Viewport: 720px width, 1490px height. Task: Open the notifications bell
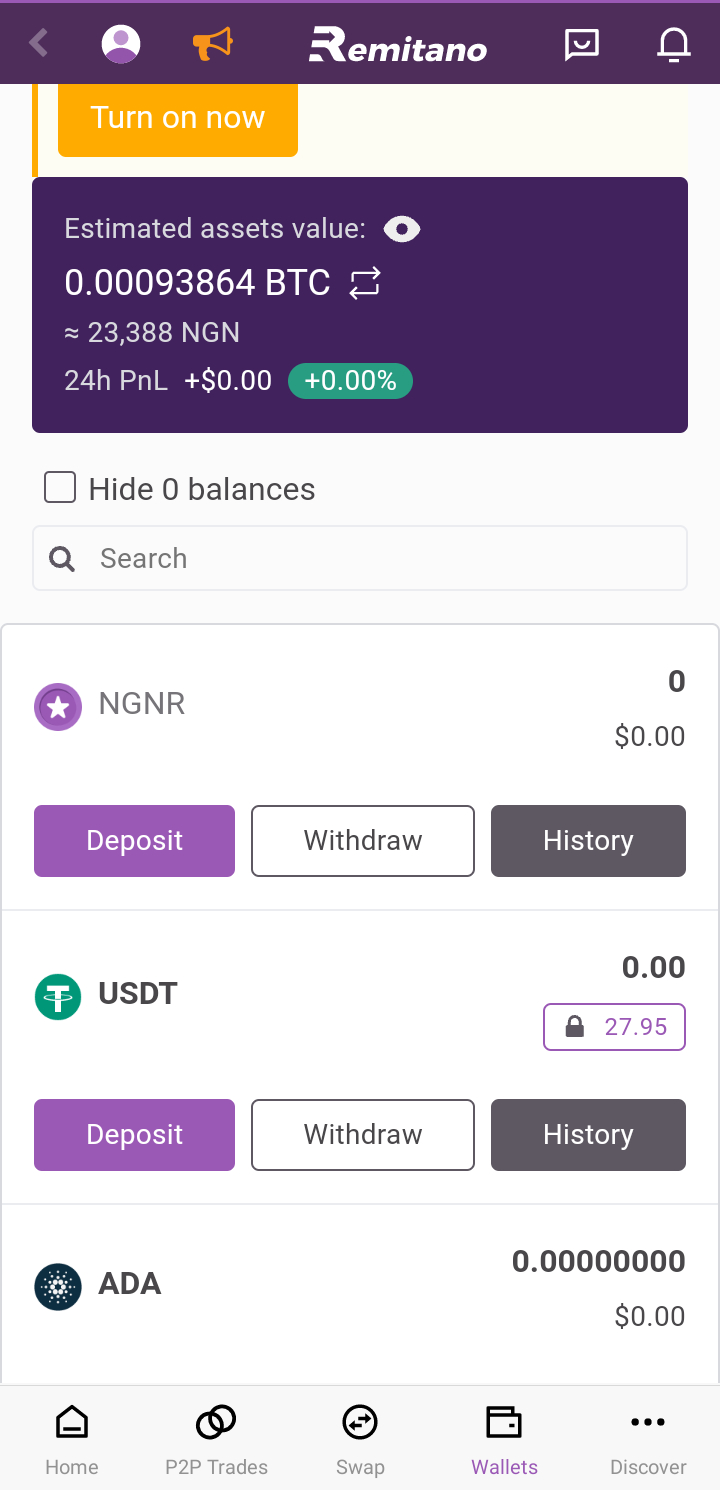(x=673, y=44)
